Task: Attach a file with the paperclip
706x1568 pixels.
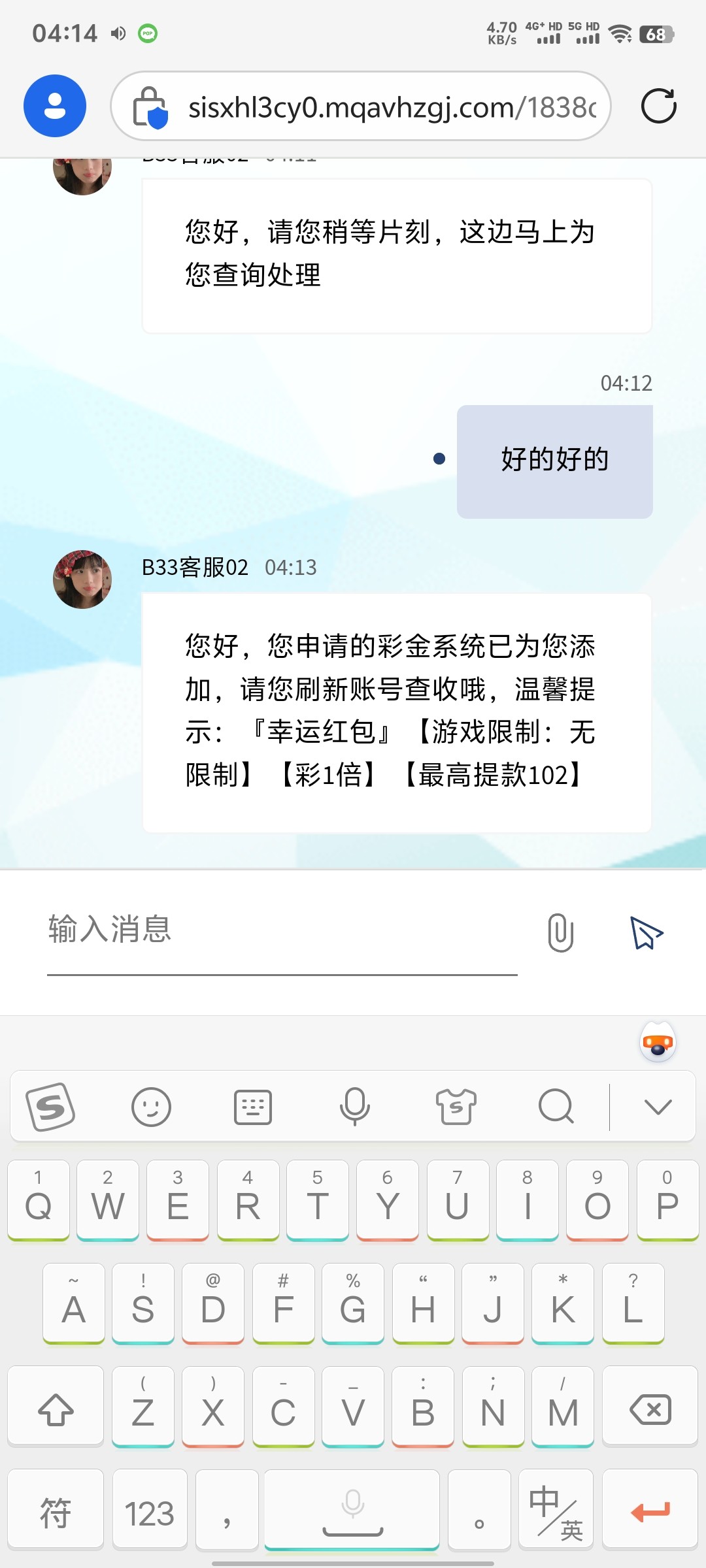Action: coord(560,932)
